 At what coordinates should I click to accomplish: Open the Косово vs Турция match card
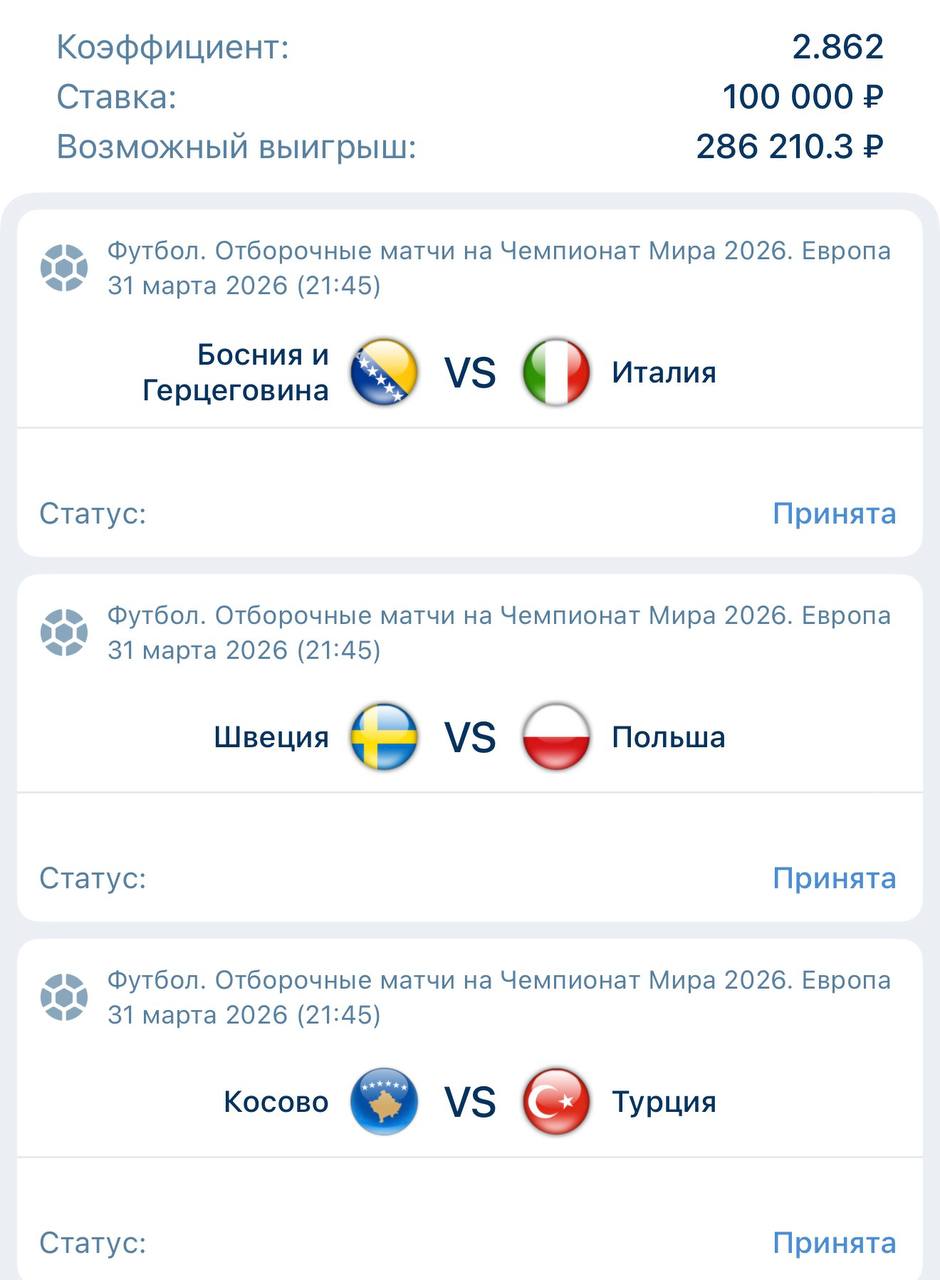point(470,1102)
